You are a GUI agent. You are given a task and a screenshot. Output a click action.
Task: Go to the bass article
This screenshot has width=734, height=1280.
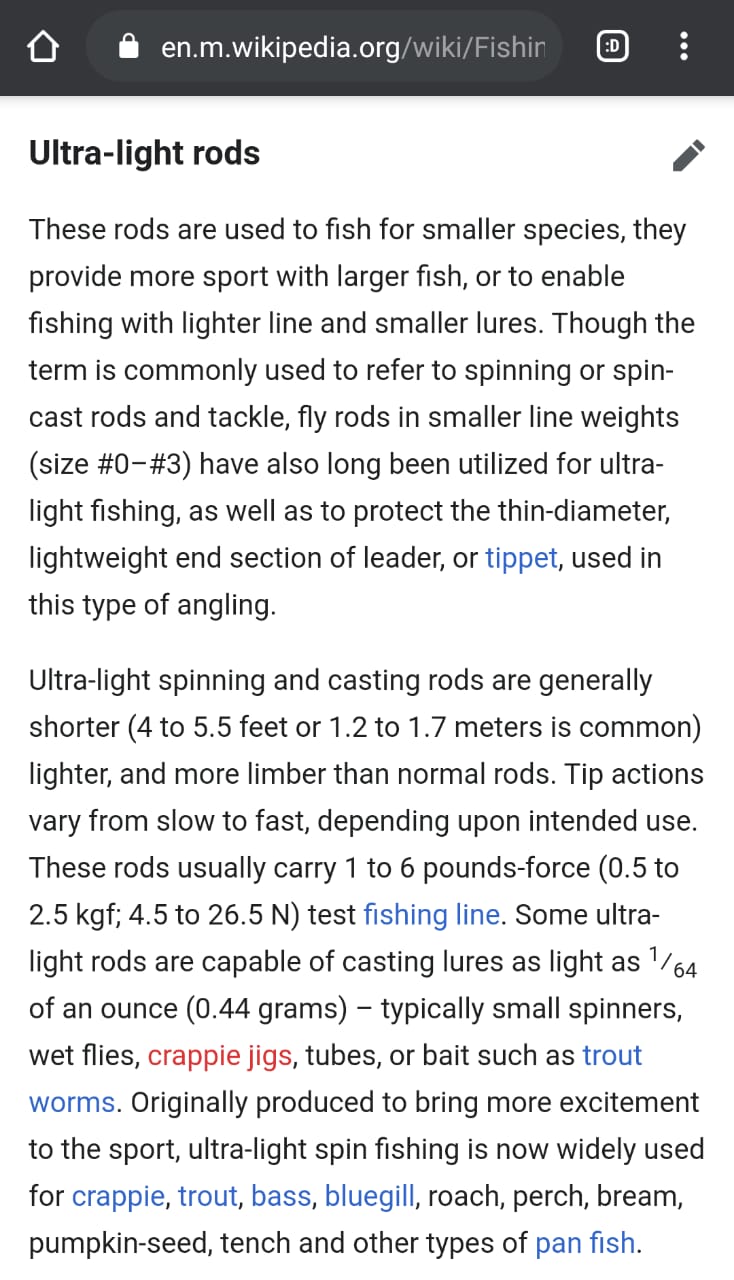(x=281, y=1196)
